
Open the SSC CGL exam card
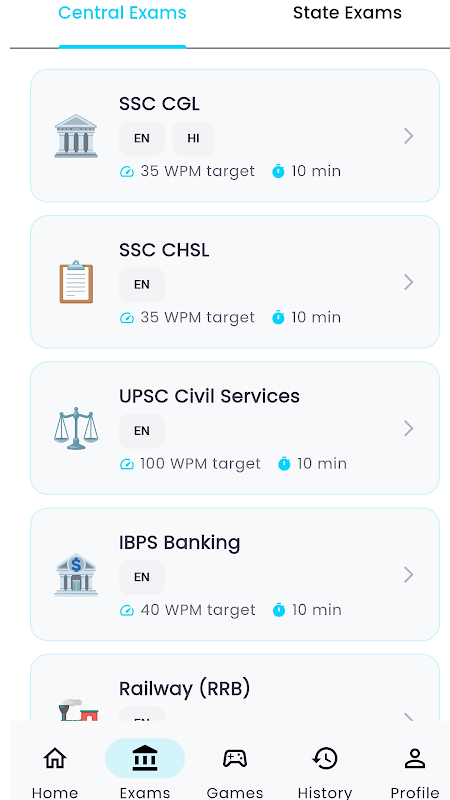pos(235,136)
